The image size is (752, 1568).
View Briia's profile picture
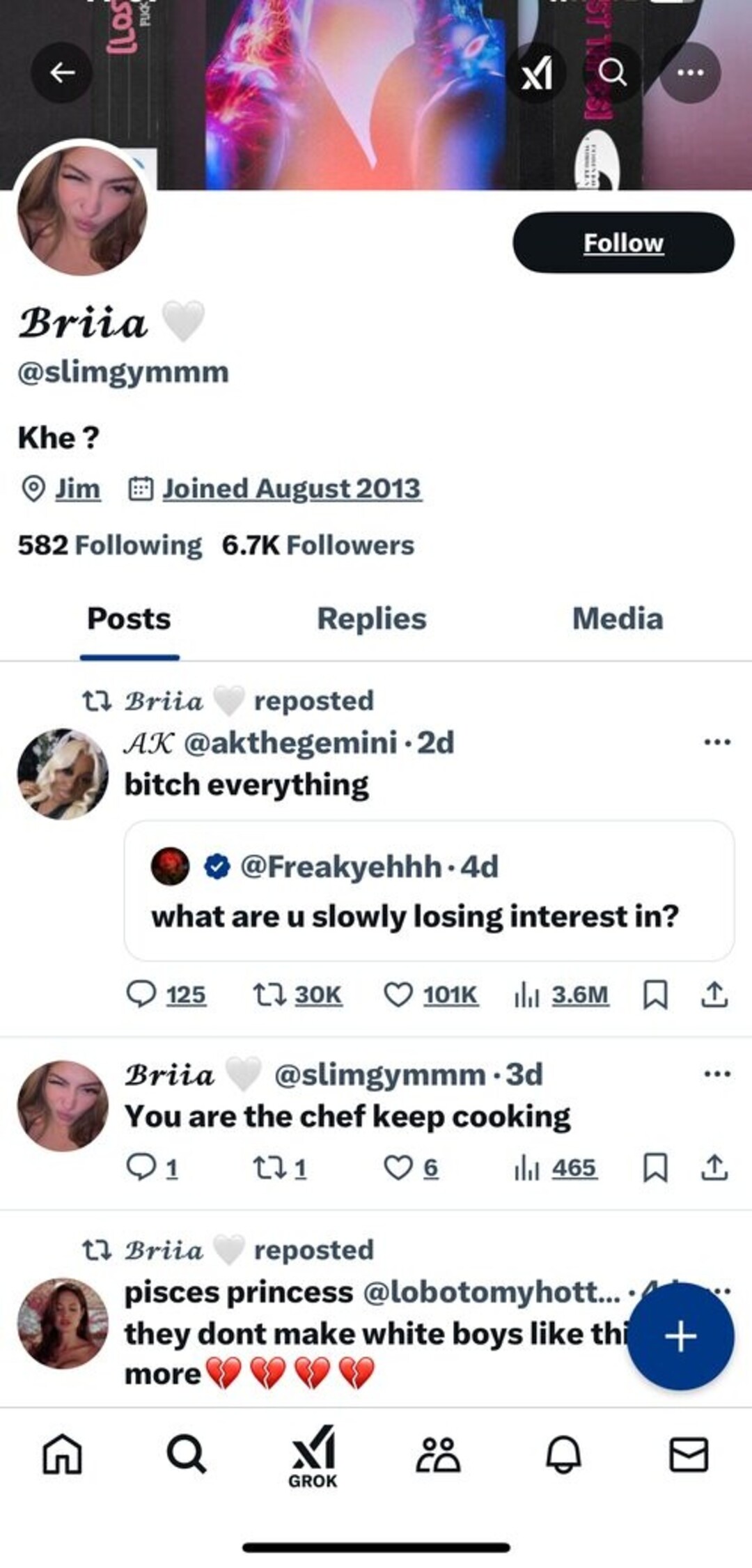click(82, 211)
